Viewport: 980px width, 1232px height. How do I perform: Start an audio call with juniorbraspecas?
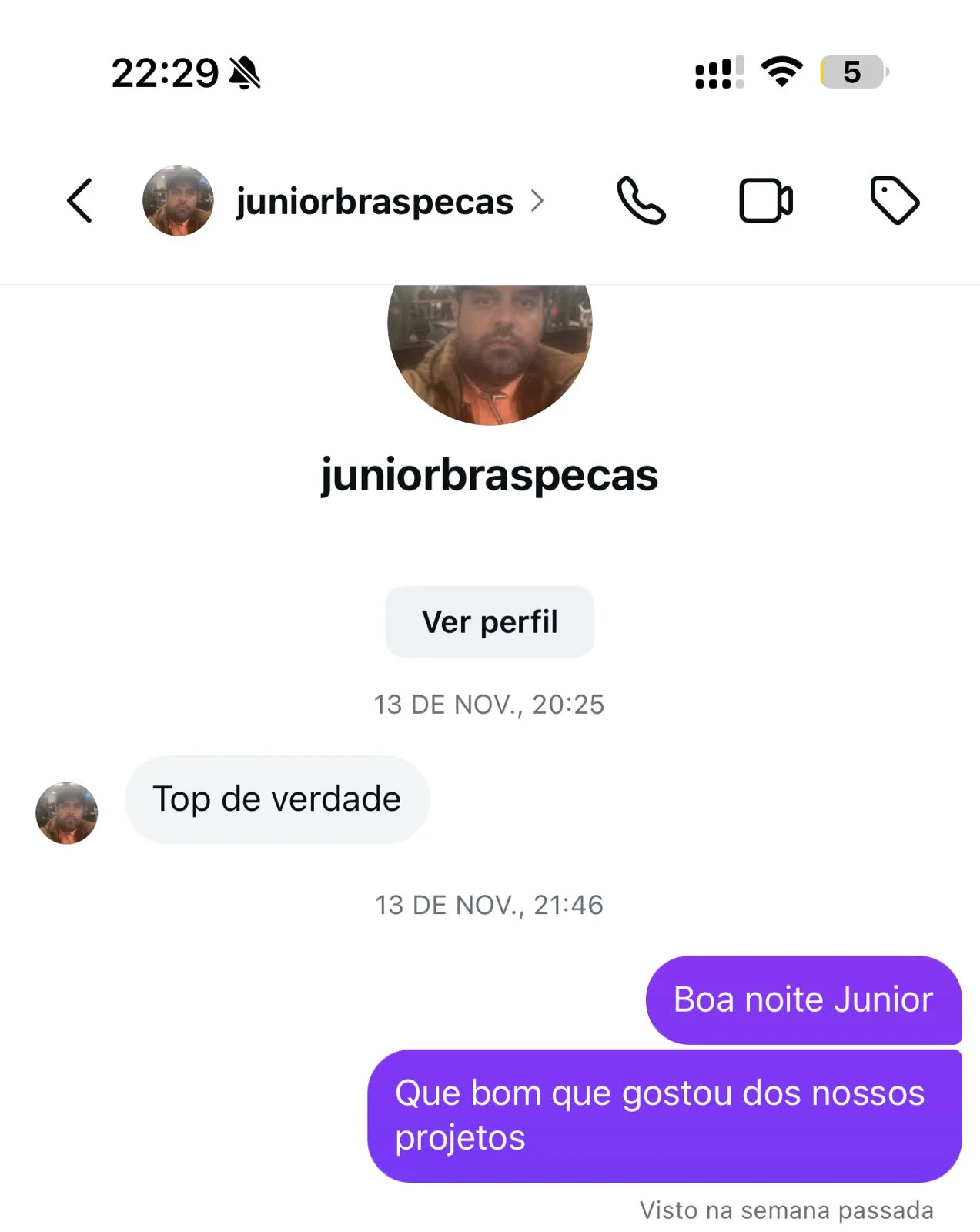pyautogui.click(x=641, y=200)
